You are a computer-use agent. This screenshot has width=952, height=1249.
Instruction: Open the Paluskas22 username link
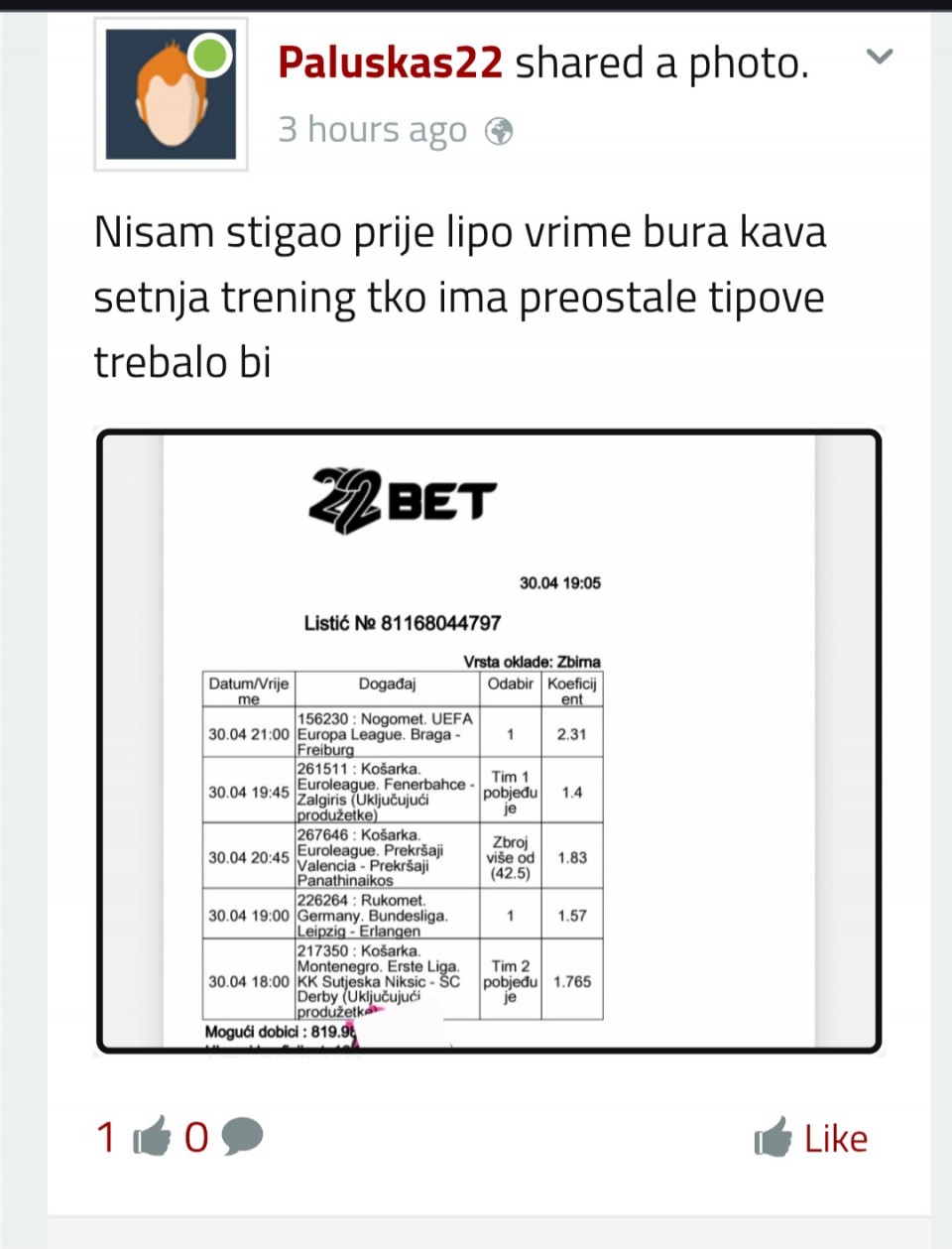(x=390, y=62)
